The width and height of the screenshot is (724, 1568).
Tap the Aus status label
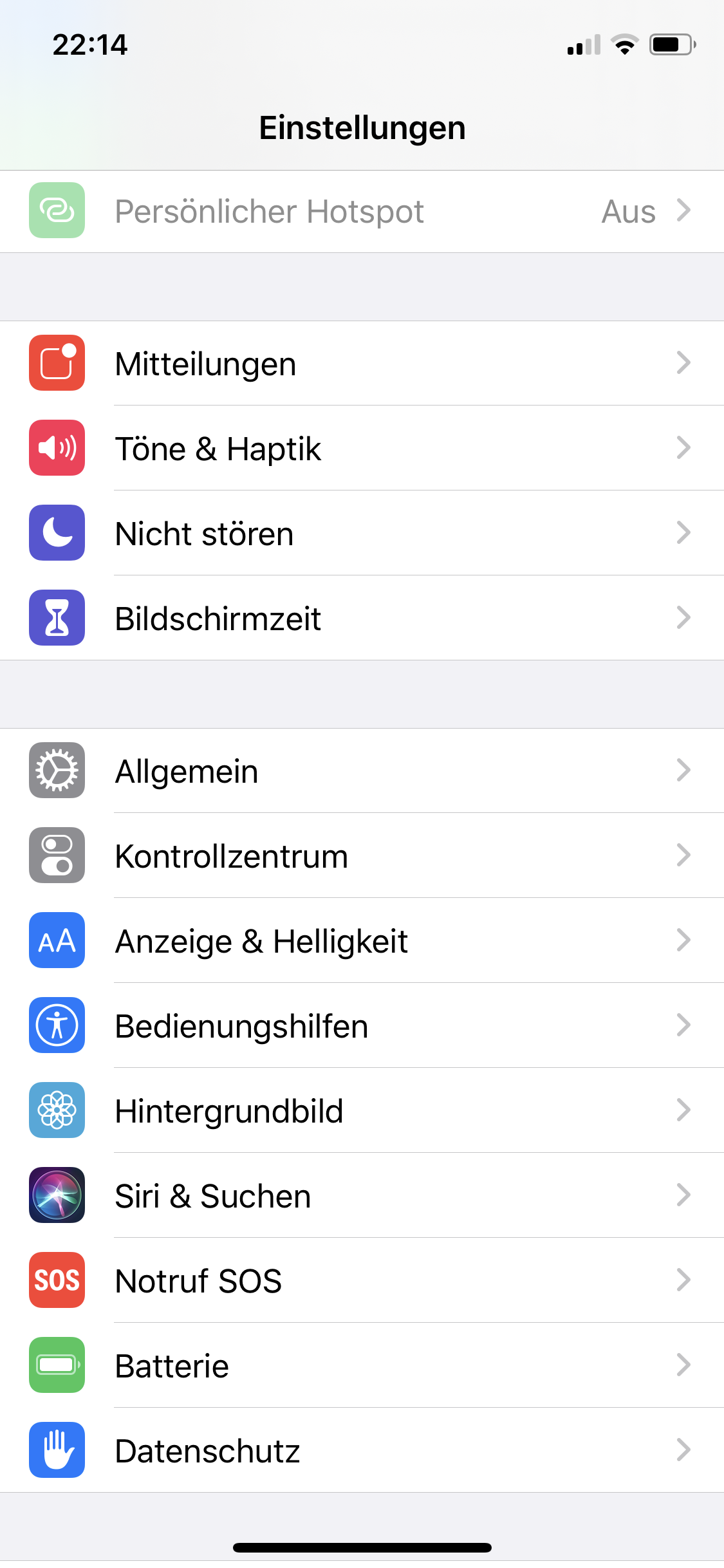(627, 211)
